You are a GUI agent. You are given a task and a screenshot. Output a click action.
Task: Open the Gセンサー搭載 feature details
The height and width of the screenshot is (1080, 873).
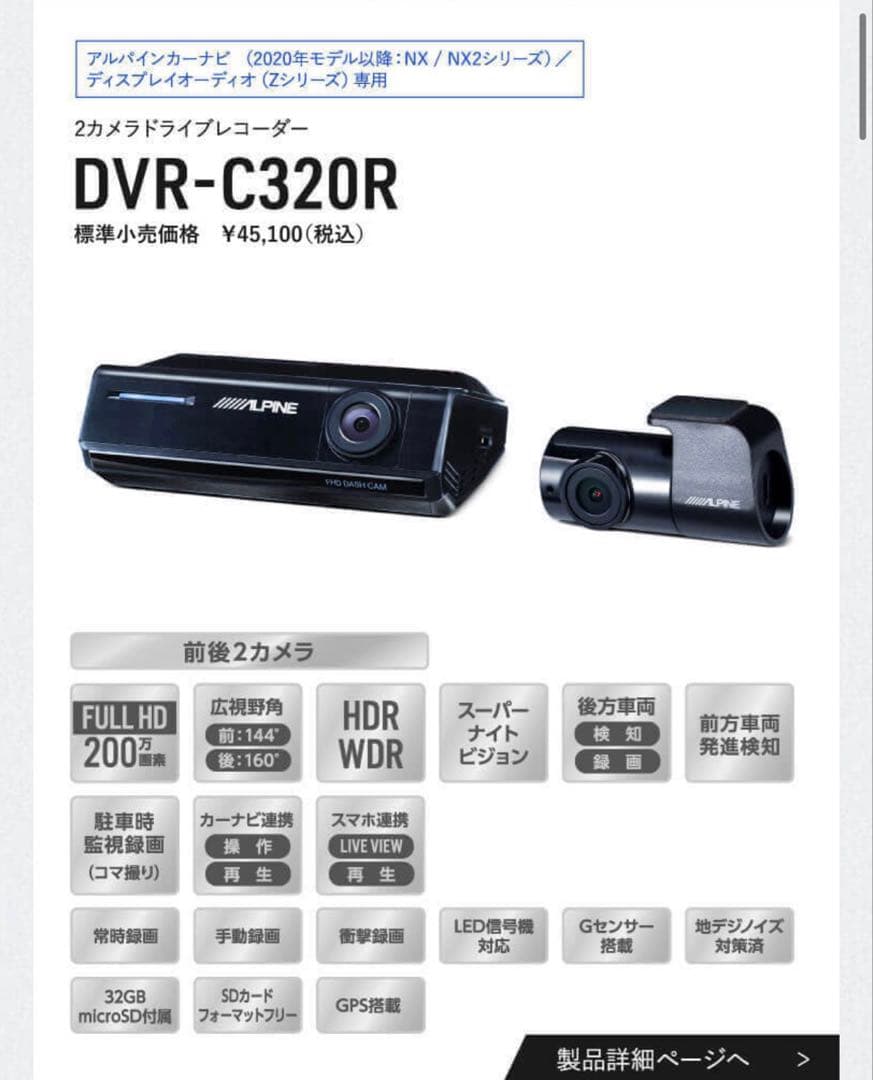[x=618, y=934]
